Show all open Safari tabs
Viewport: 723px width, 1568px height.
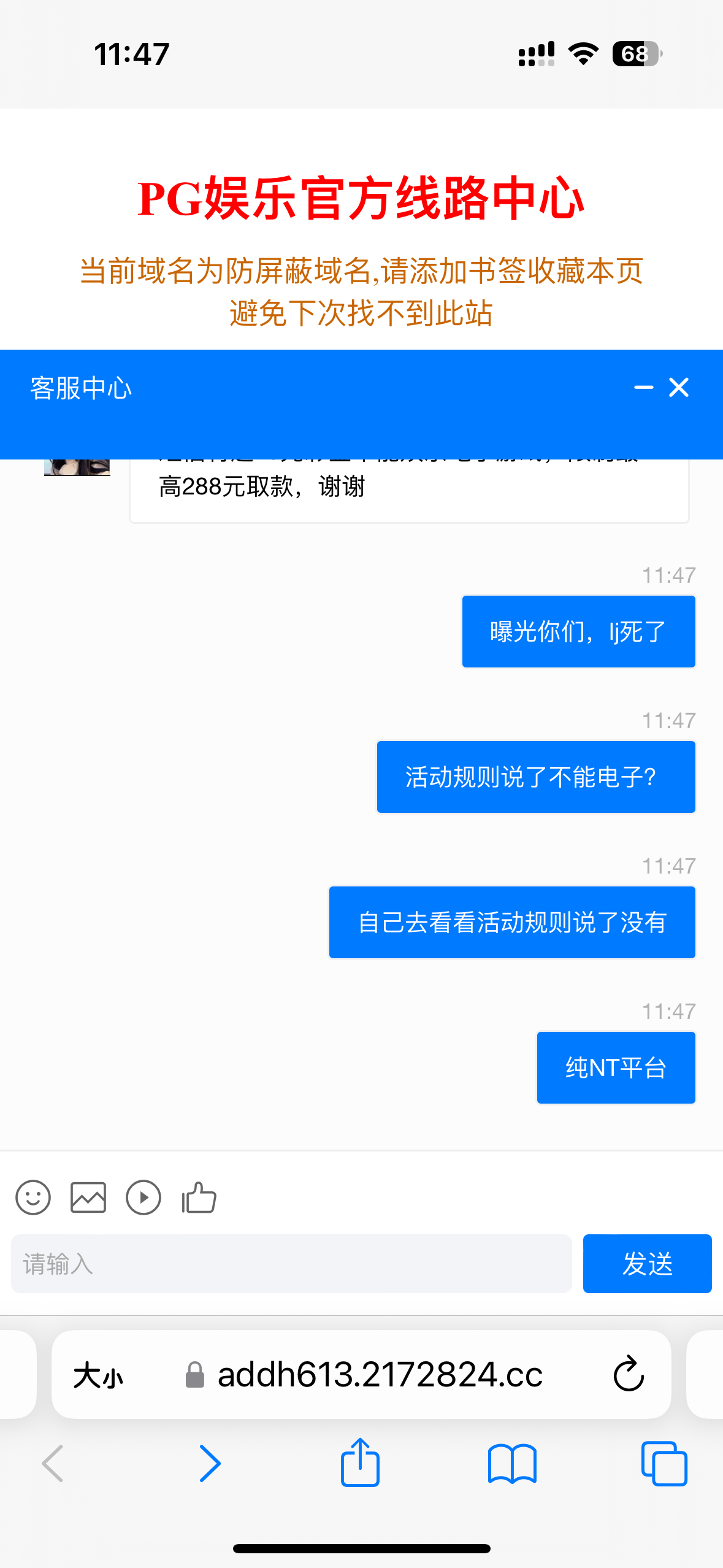tap(664, 1464)
